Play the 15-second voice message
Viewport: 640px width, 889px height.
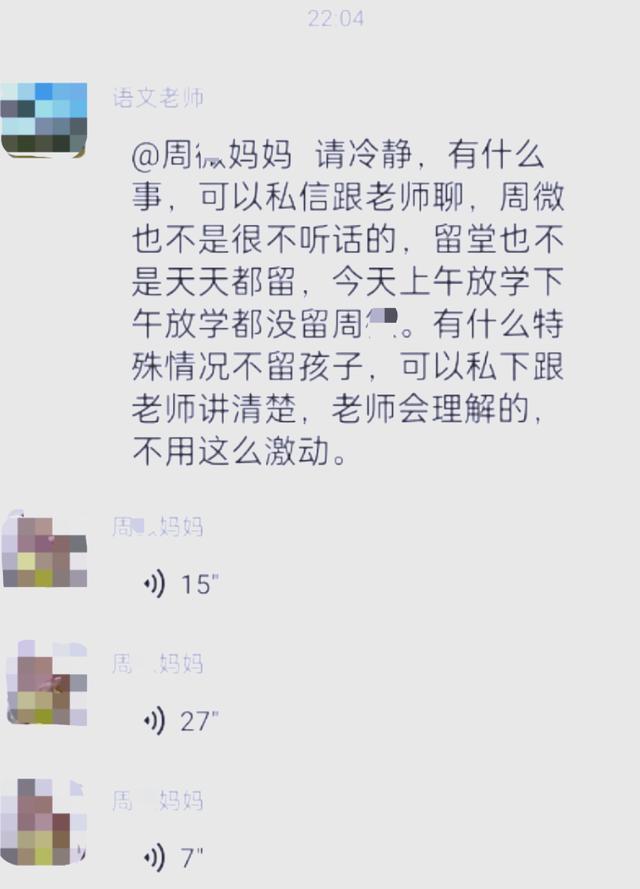coord(180,585)
